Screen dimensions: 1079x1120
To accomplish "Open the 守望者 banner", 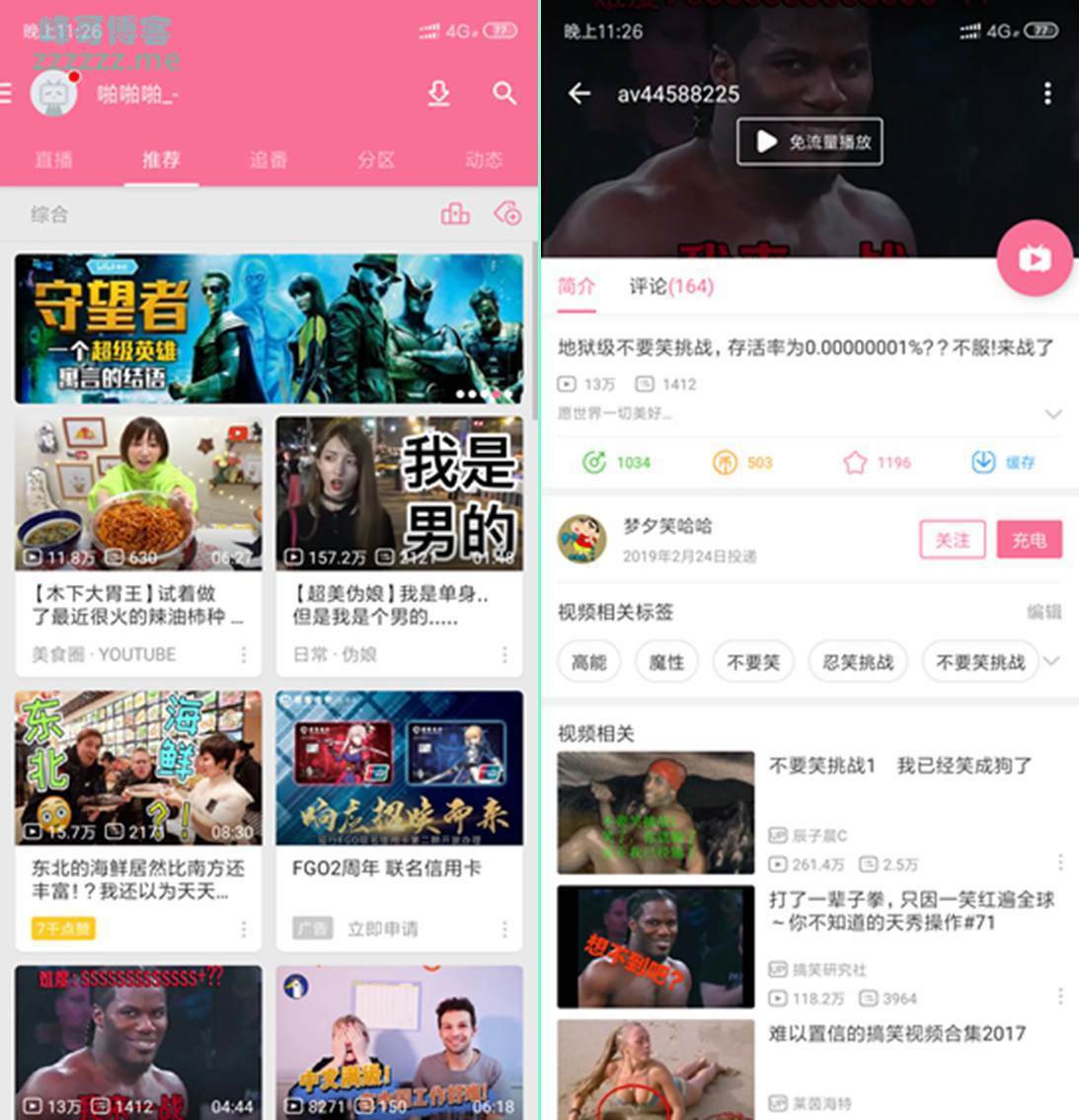I will [269, 329].
